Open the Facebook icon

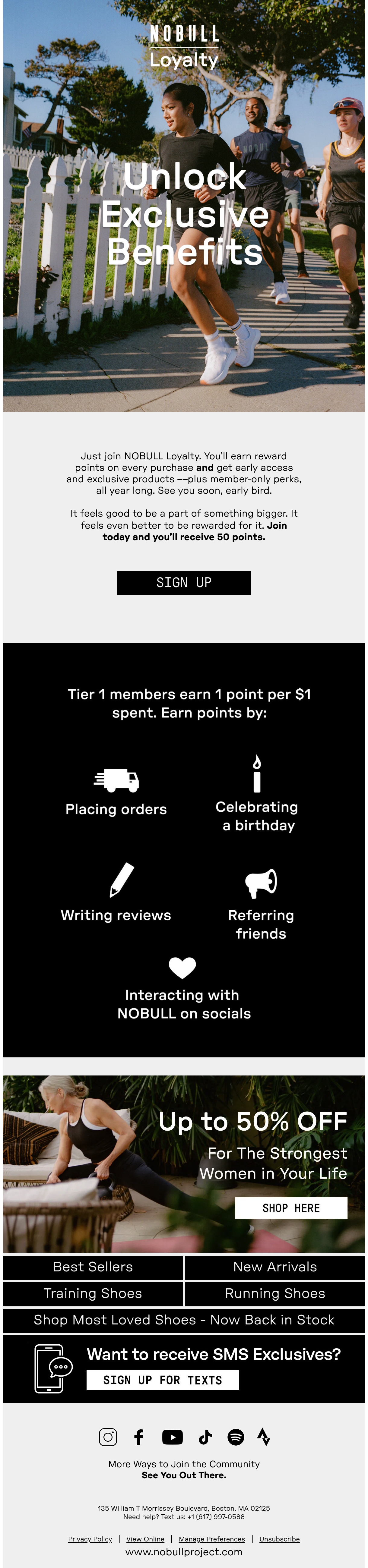(x=139, y=1437)
